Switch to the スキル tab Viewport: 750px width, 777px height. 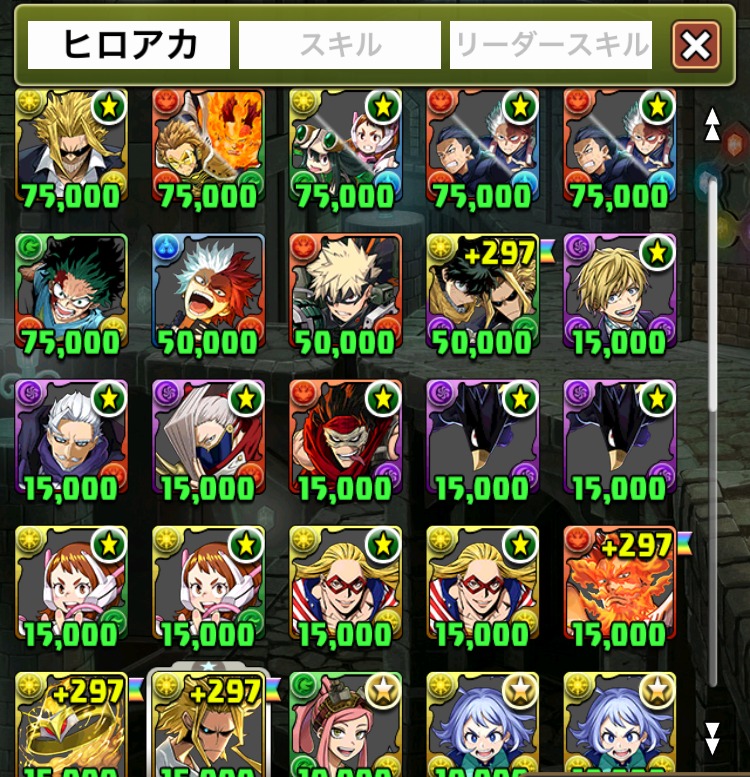(x=340, y=45)
